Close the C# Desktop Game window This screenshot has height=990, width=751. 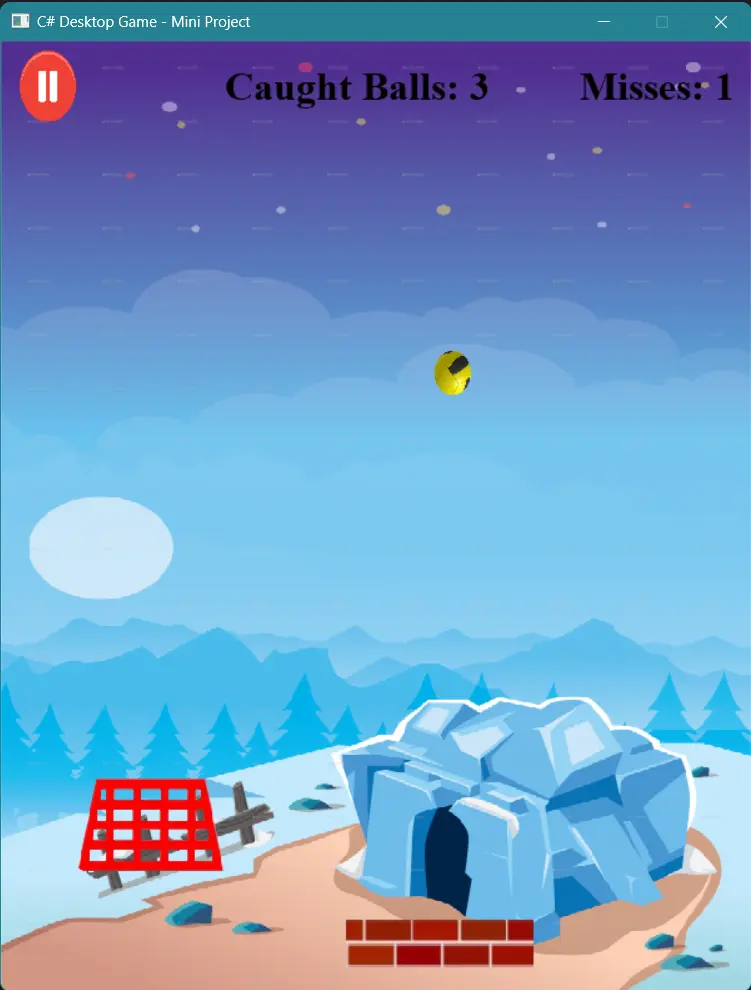click(x=720, y=22)
